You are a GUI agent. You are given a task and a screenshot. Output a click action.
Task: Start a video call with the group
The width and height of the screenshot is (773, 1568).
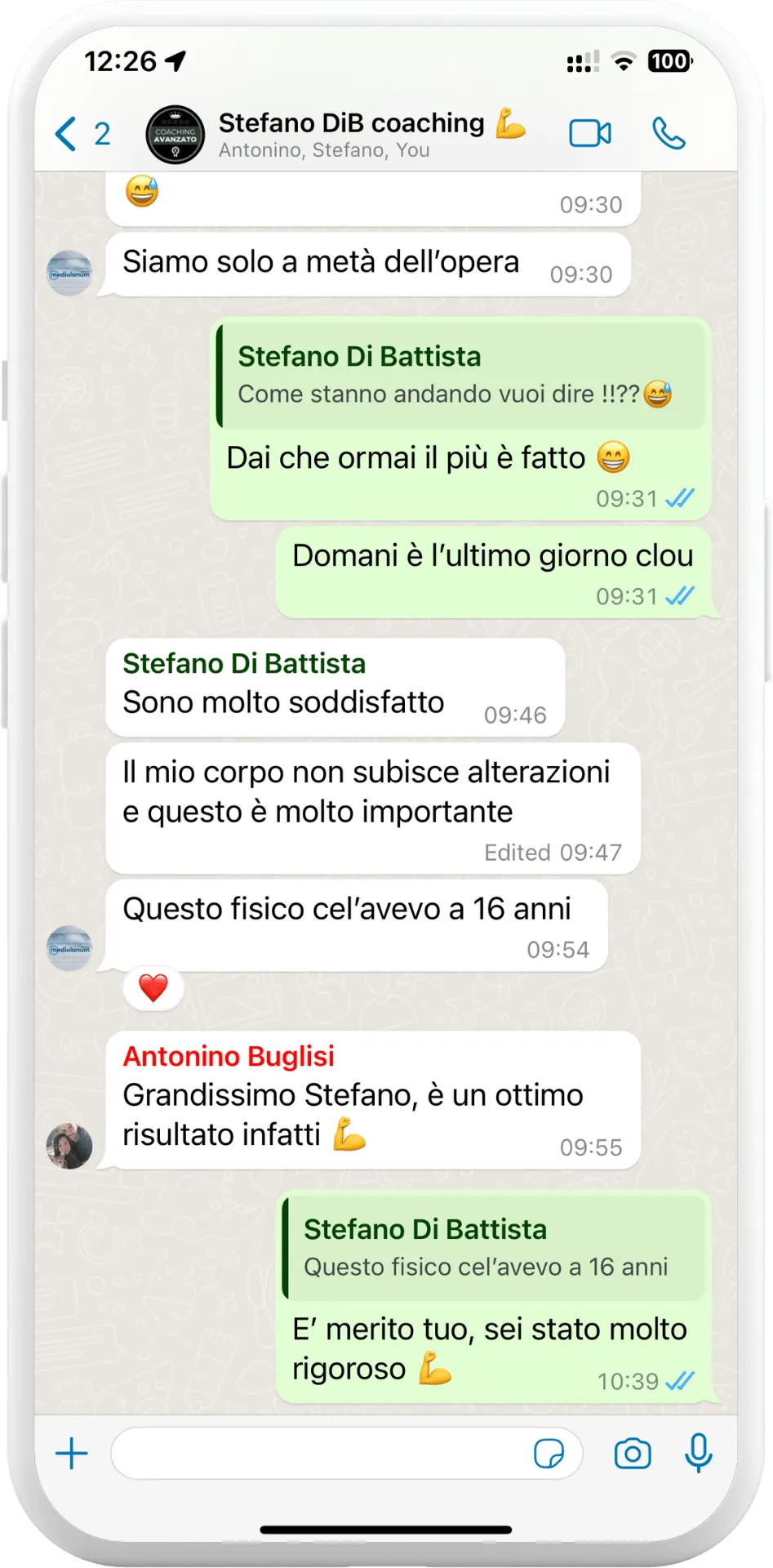[590, 133]
